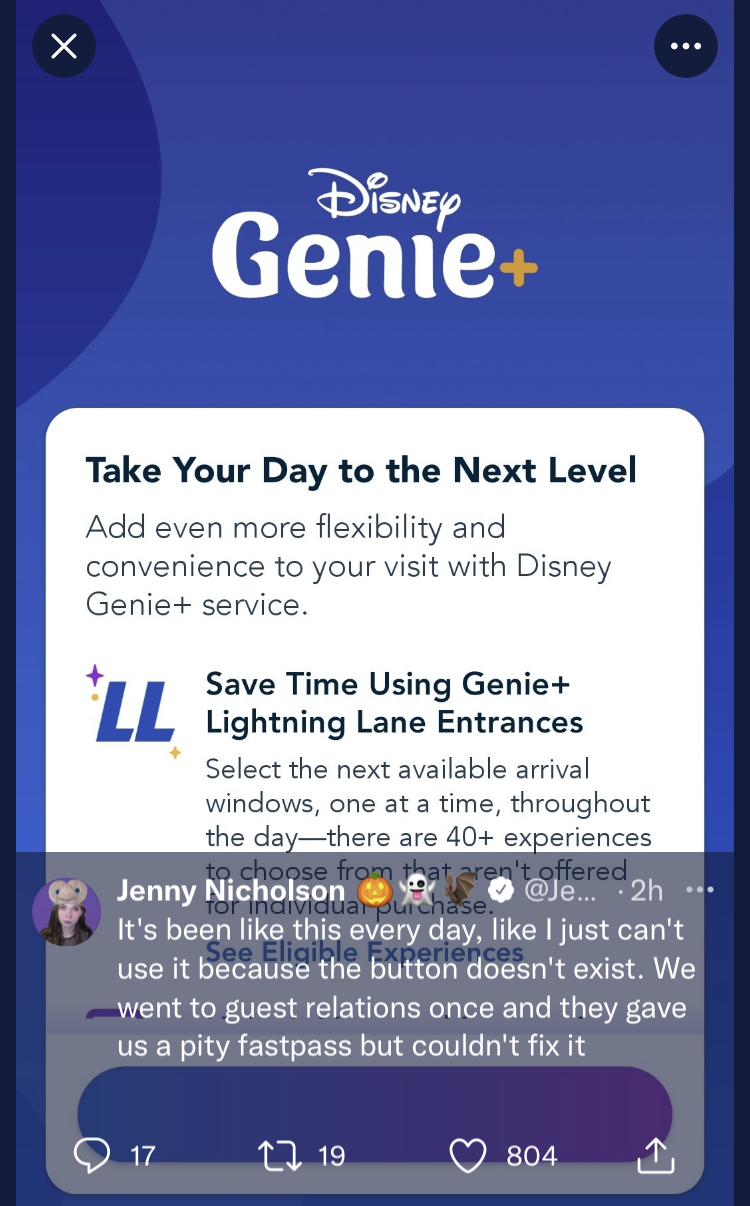Open Jenny Nicholson's profile picture
Screen dimensions: 750x1206
coord(66,912)
